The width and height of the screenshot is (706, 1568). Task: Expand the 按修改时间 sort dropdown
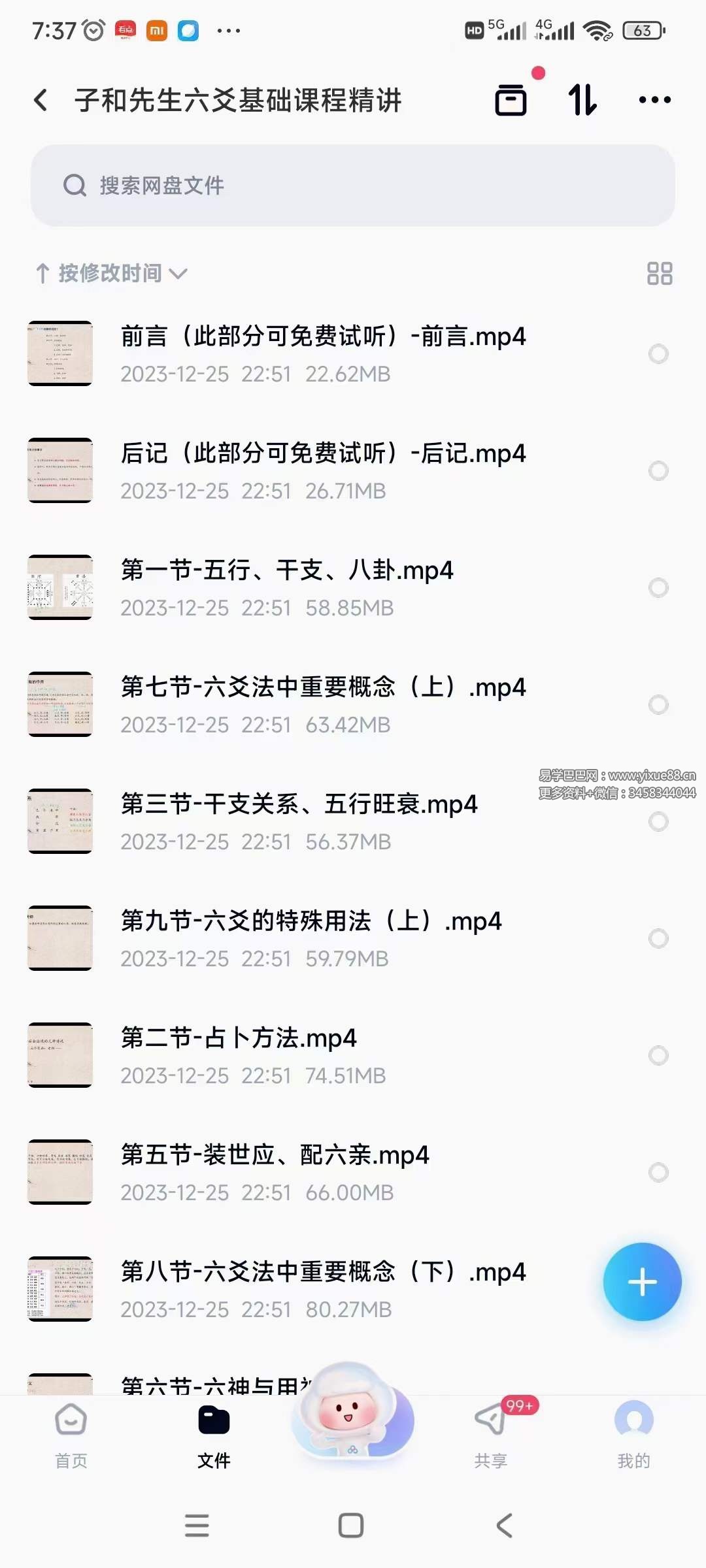(x=110, y=274)
